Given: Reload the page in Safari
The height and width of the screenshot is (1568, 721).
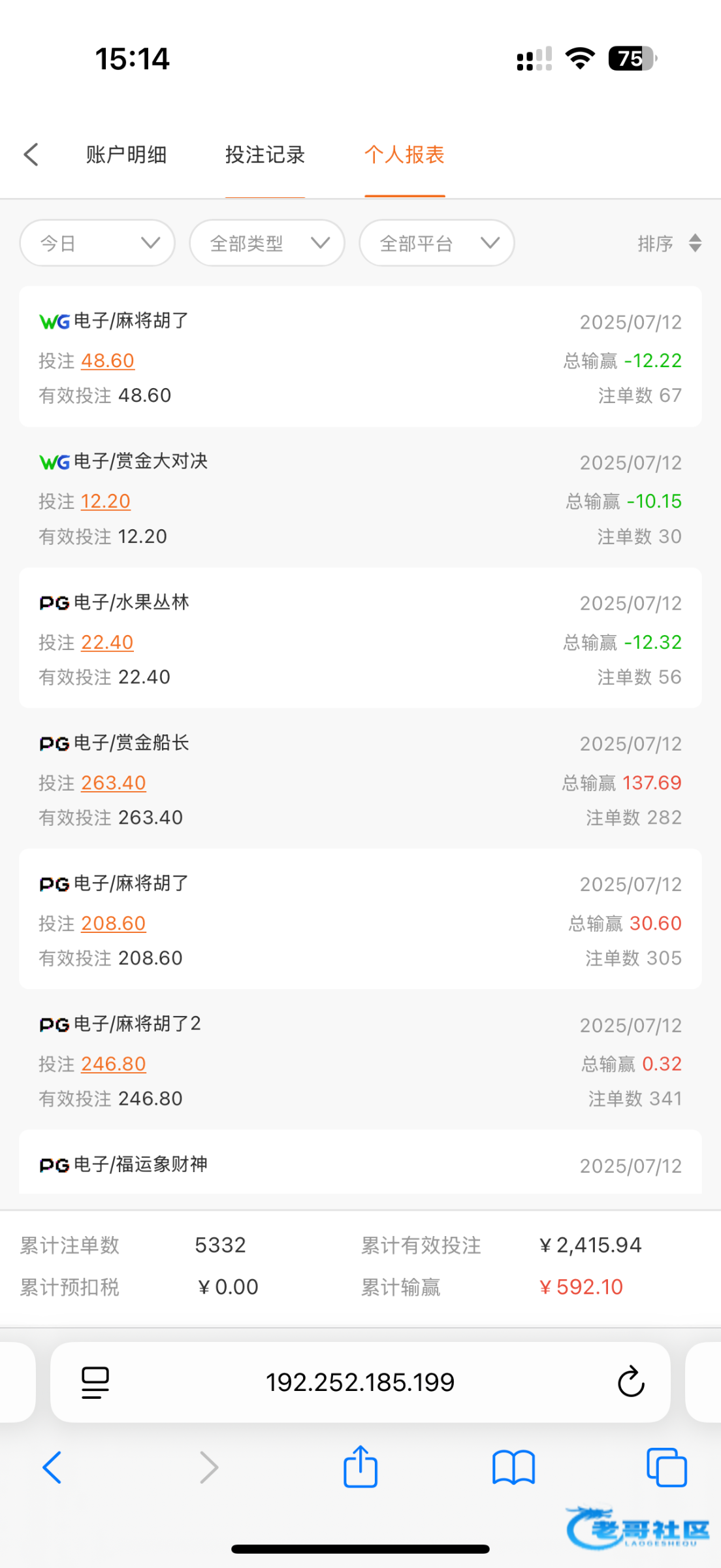Looking at the screenshot, I should coord(631,1382).
